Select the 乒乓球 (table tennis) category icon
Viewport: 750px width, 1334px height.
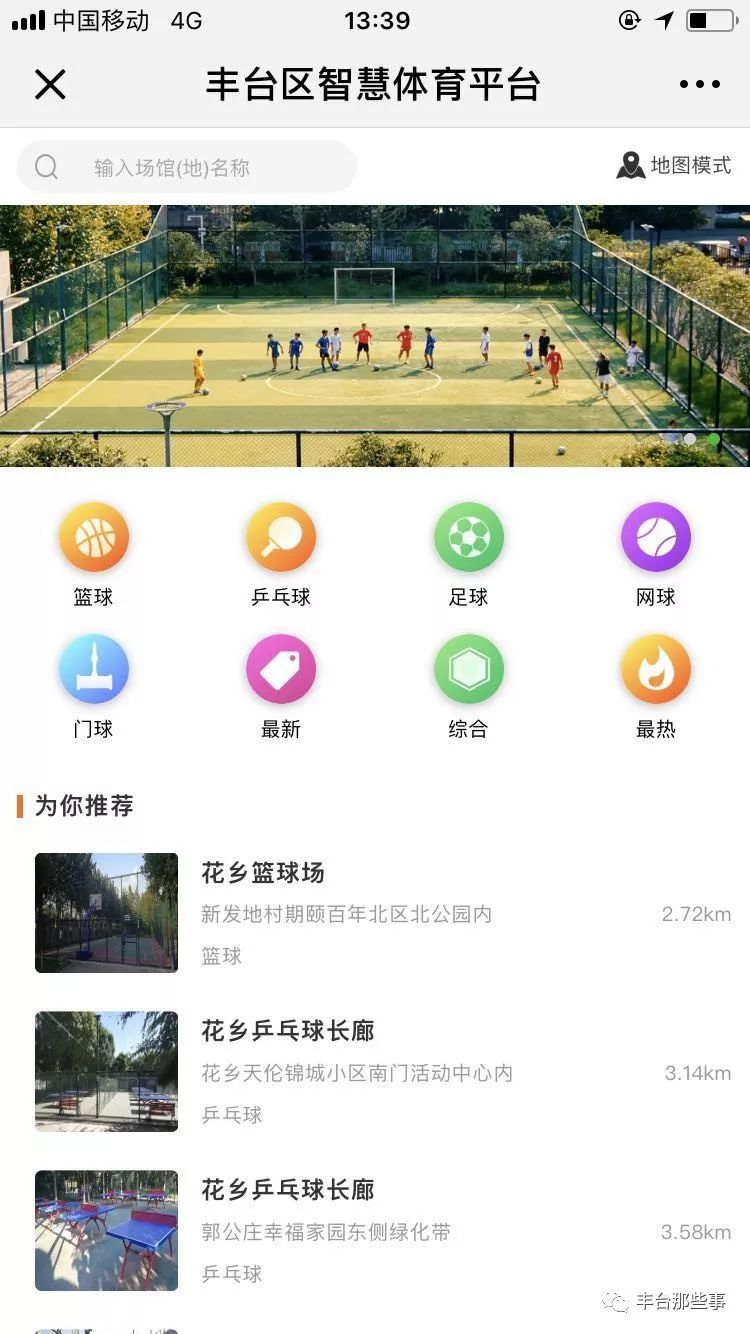pos(280,536)
